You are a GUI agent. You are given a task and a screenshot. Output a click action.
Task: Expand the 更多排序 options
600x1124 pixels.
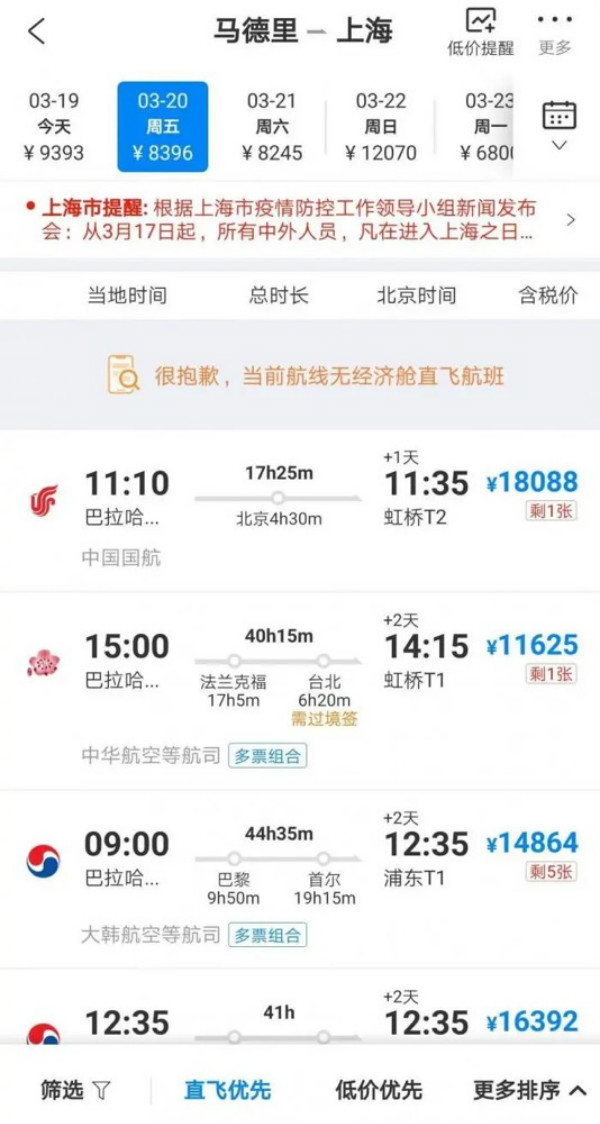529,1090
